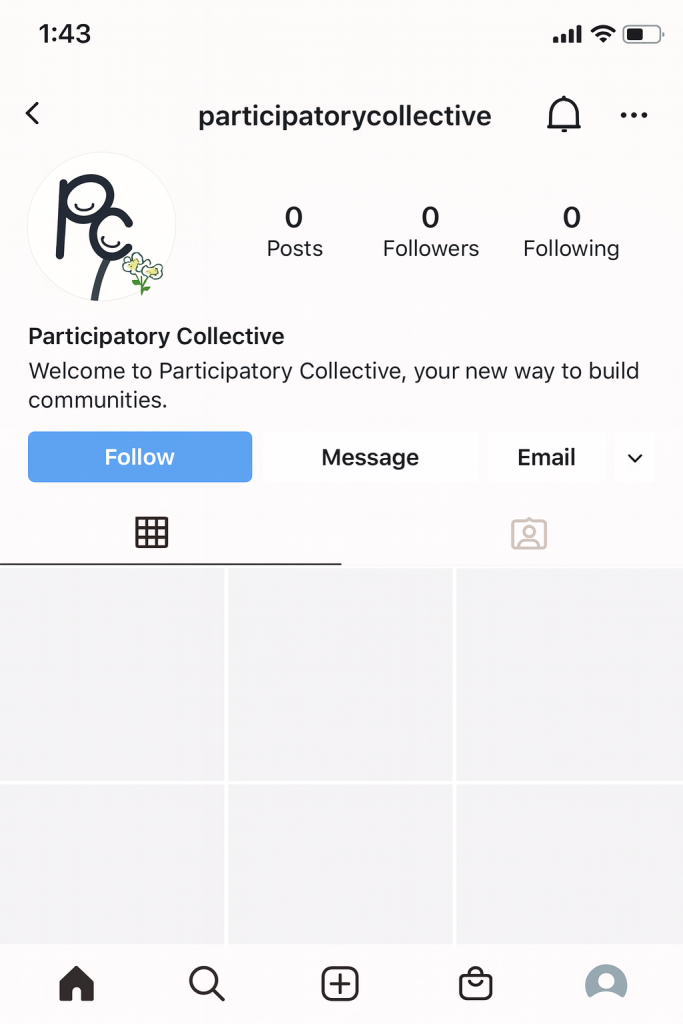
Task: Open your own profile tab
Action: tap(606, 984)
